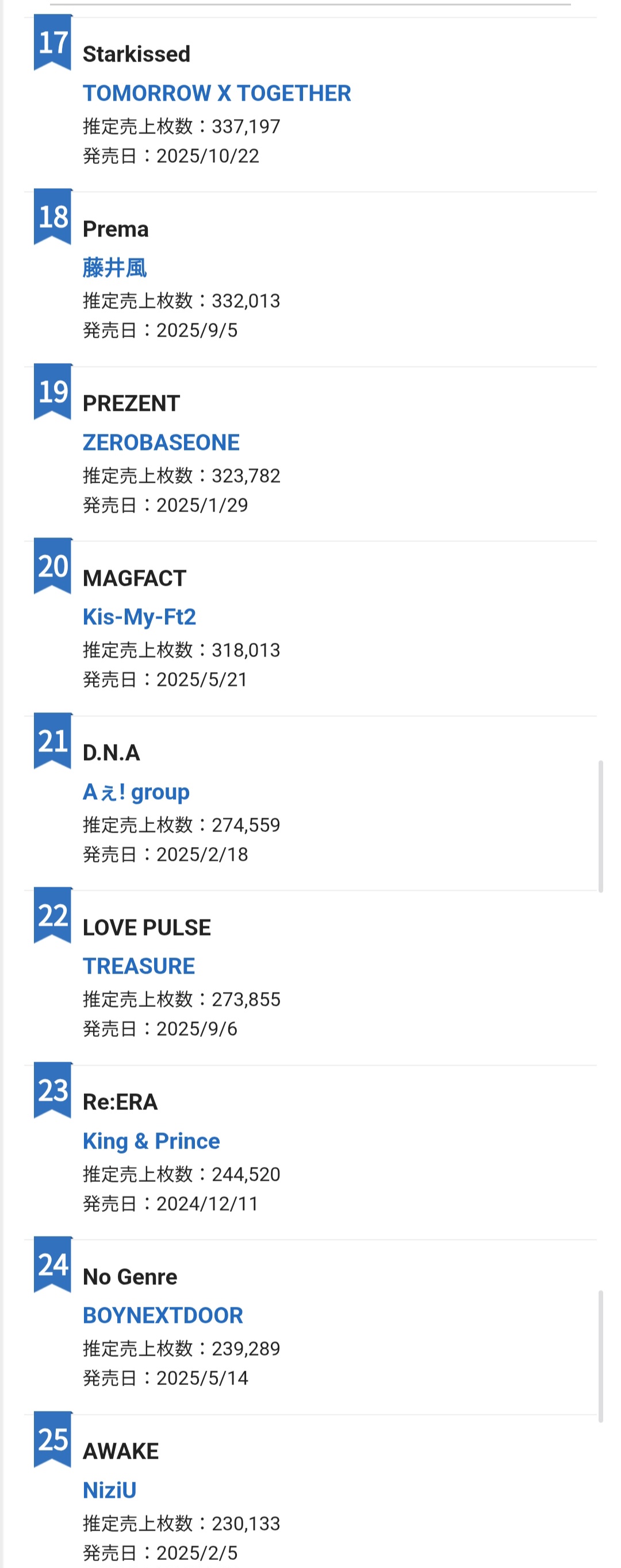
Task: Visit ZEROBASEONE artist page
Action: 160,442
